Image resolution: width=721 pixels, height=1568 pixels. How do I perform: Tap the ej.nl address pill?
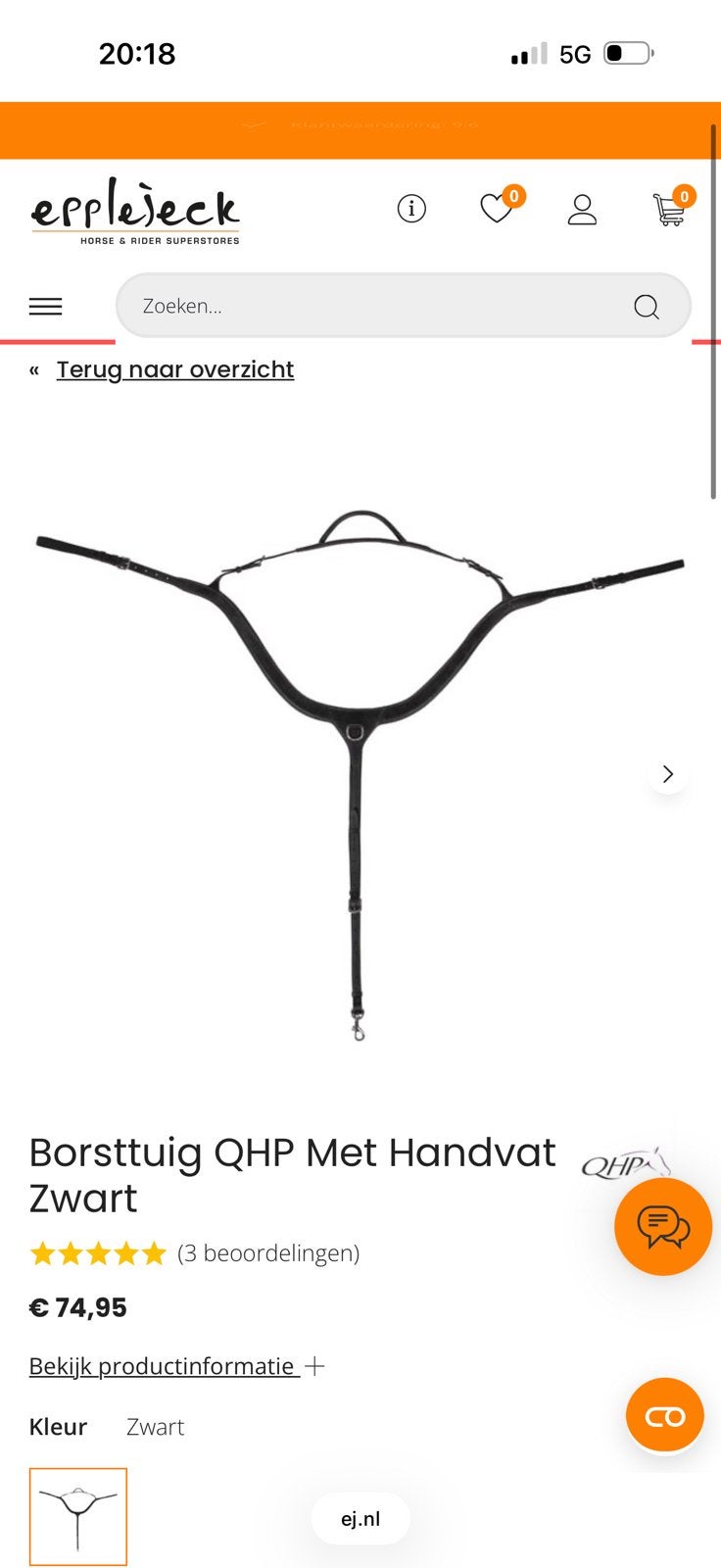(x=360, y=1519)
